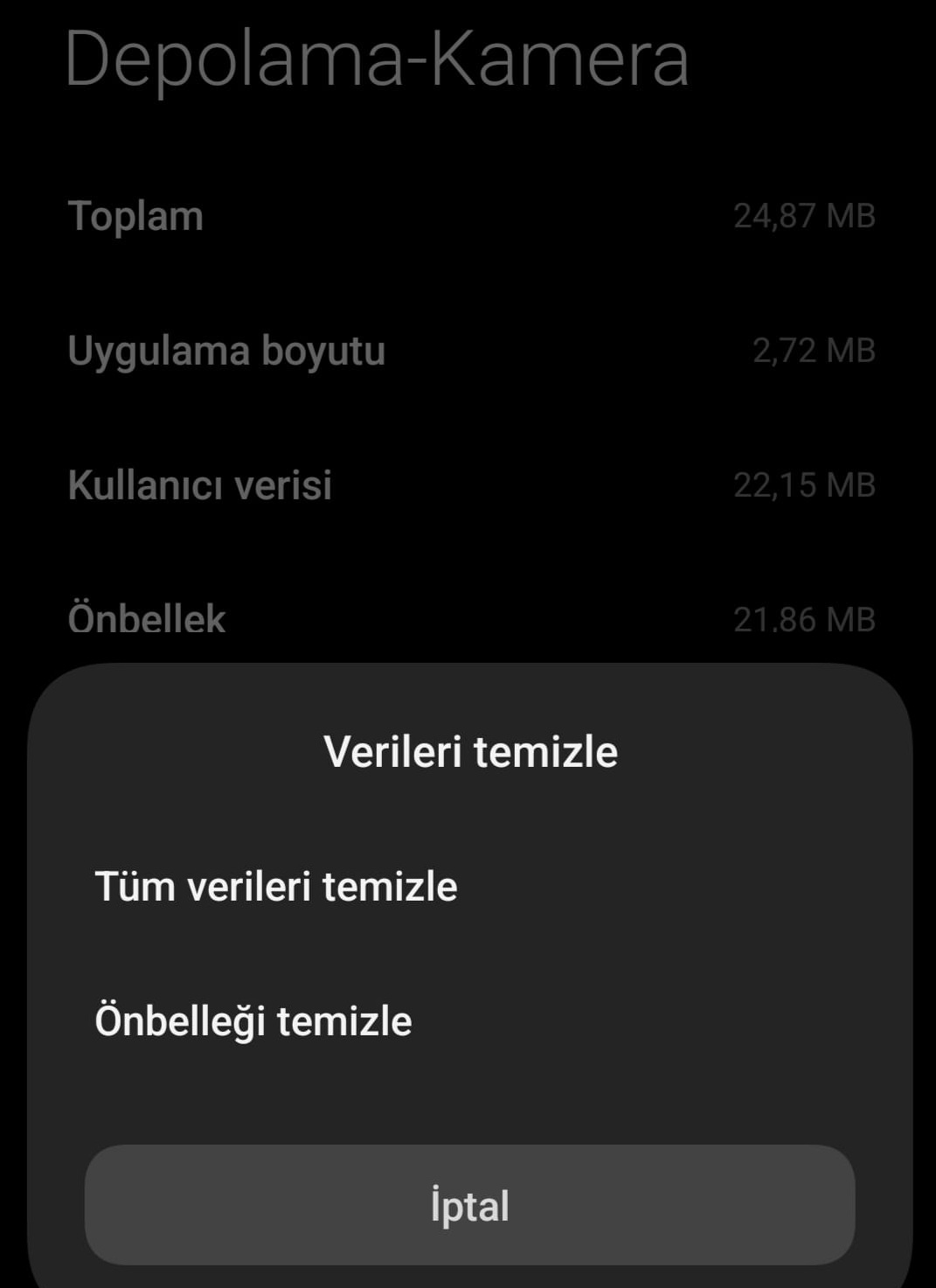Image resolution: width=936 pixels, height=1288 pixels.
Task: Select the 22,15 MB user data value
Action: [803, 487]
